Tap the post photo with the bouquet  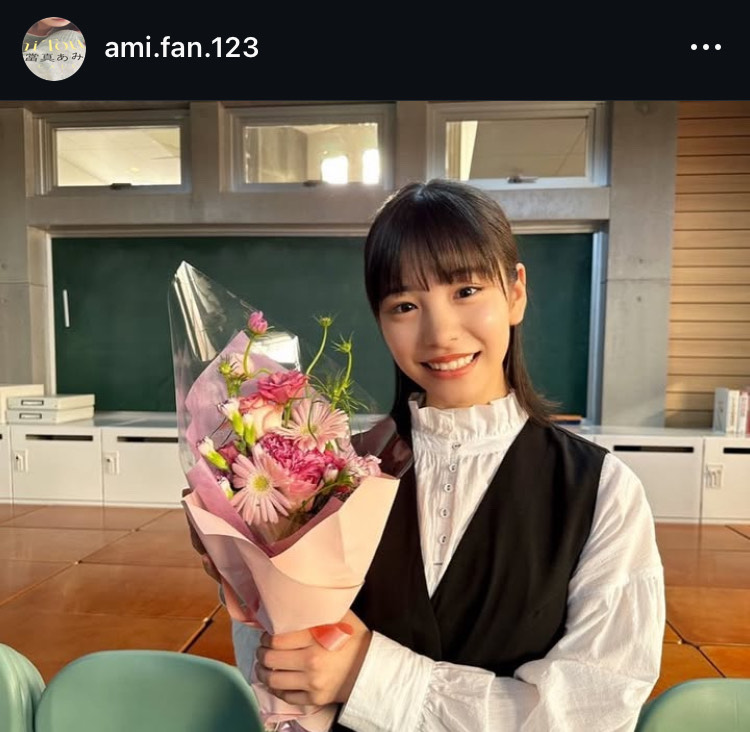(x=375, y=415)
